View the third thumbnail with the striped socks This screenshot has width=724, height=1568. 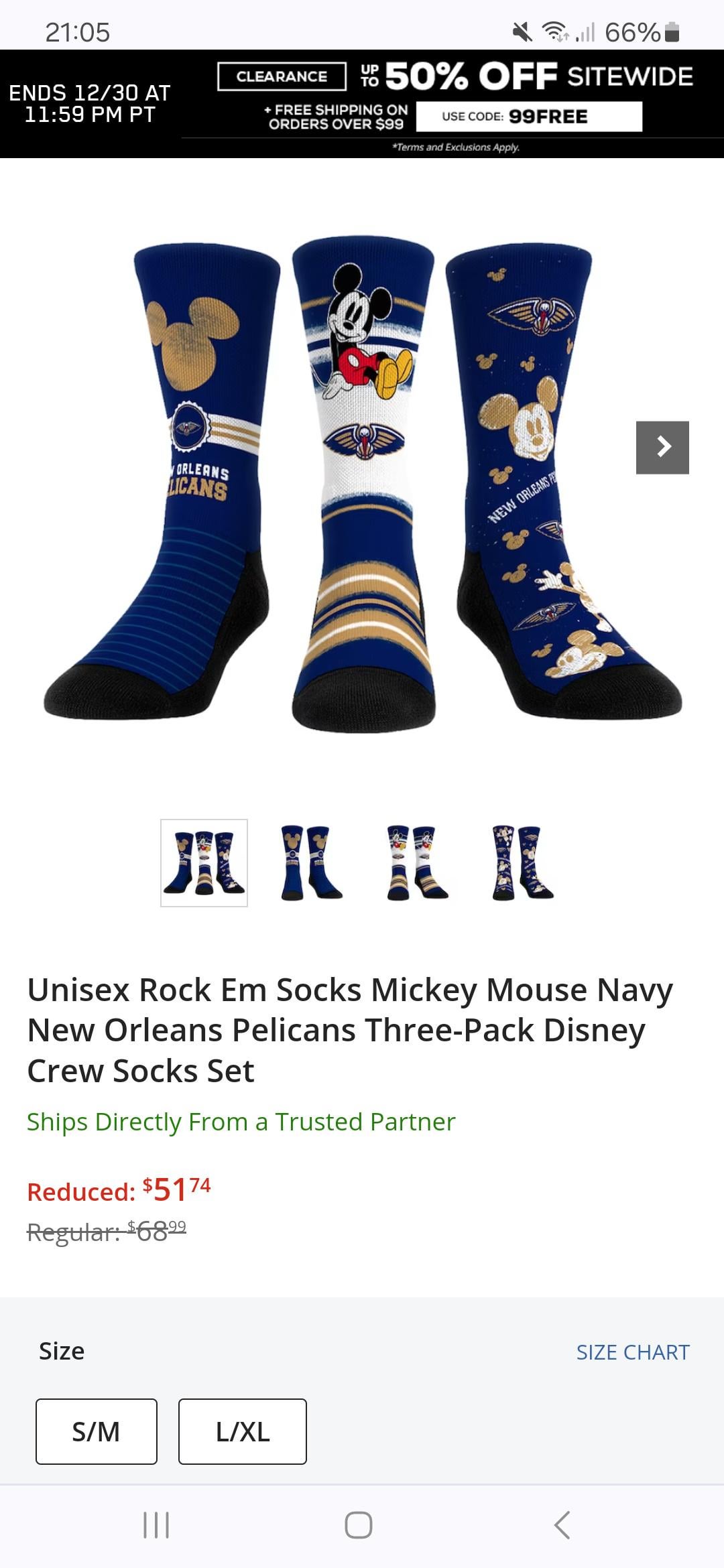click(x=416, y=863)
